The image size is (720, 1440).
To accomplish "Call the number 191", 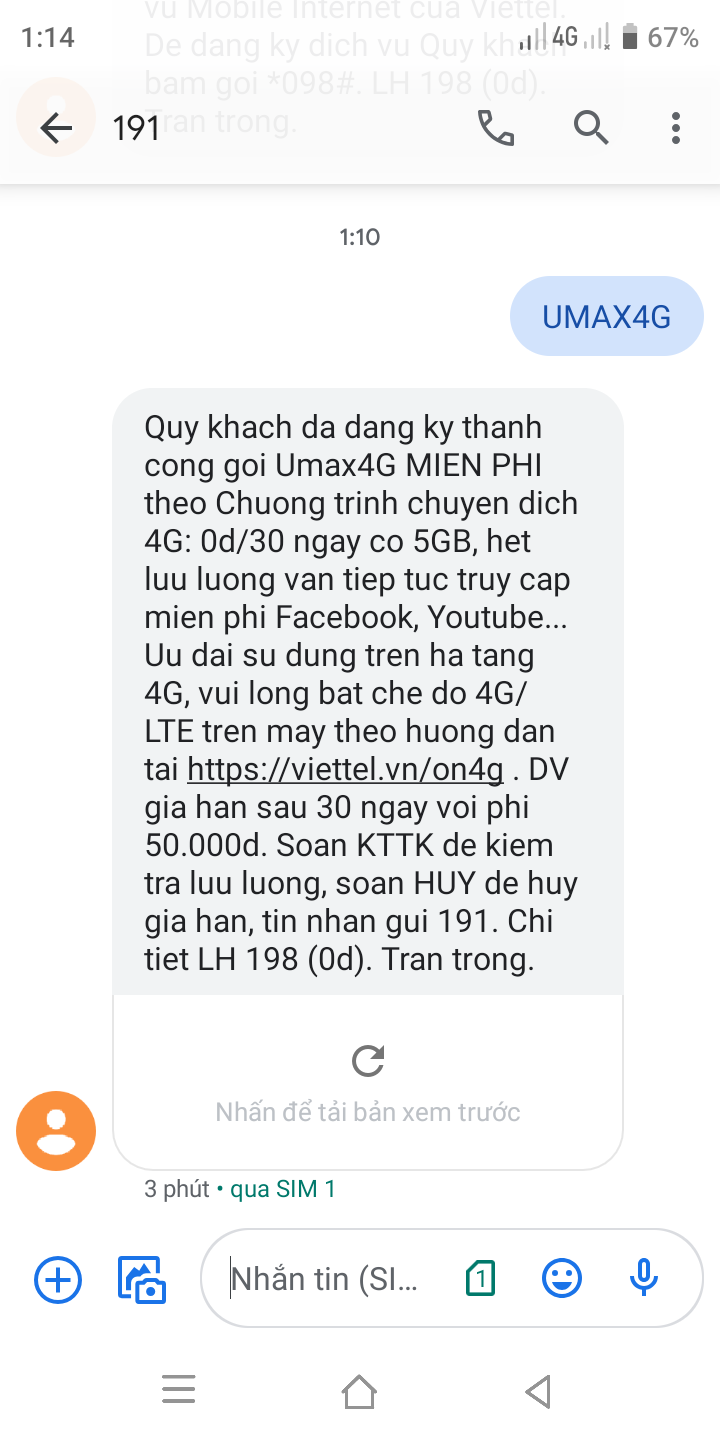I will tap(496, 128).
